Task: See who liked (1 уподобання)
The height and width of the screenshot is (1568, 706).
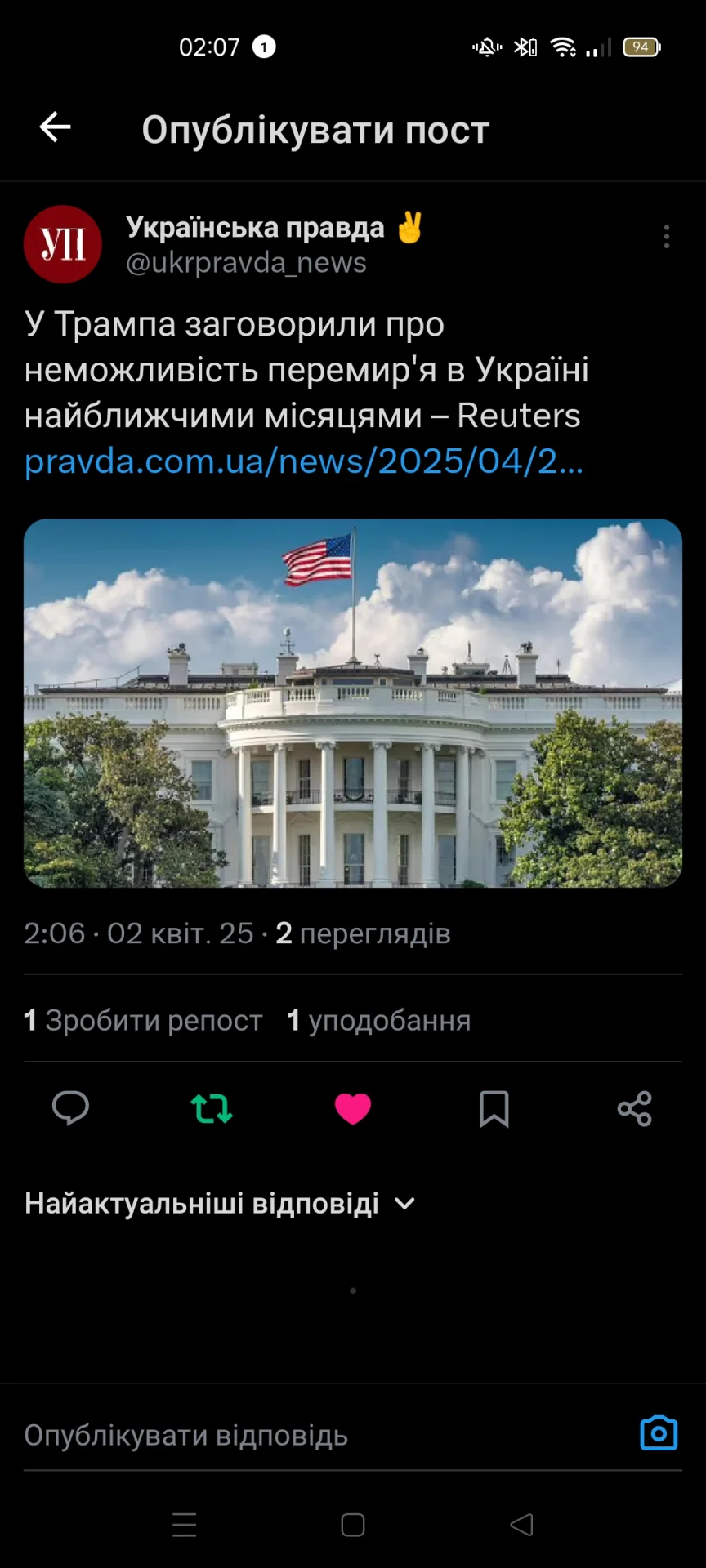Action: coord(379,1020)
